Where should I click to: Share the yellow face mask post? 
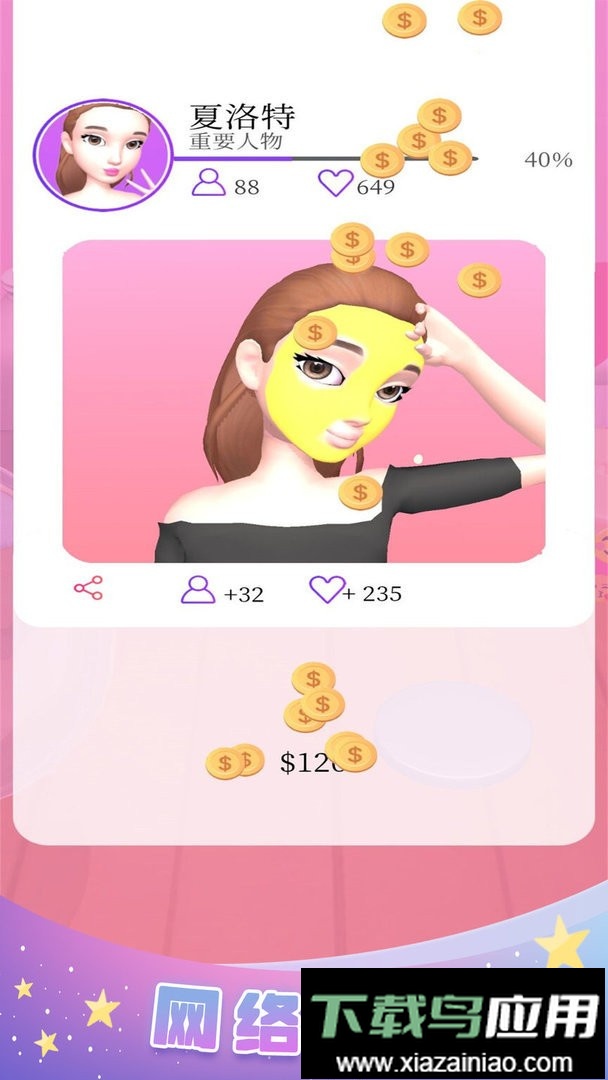(x=89, y=589)
